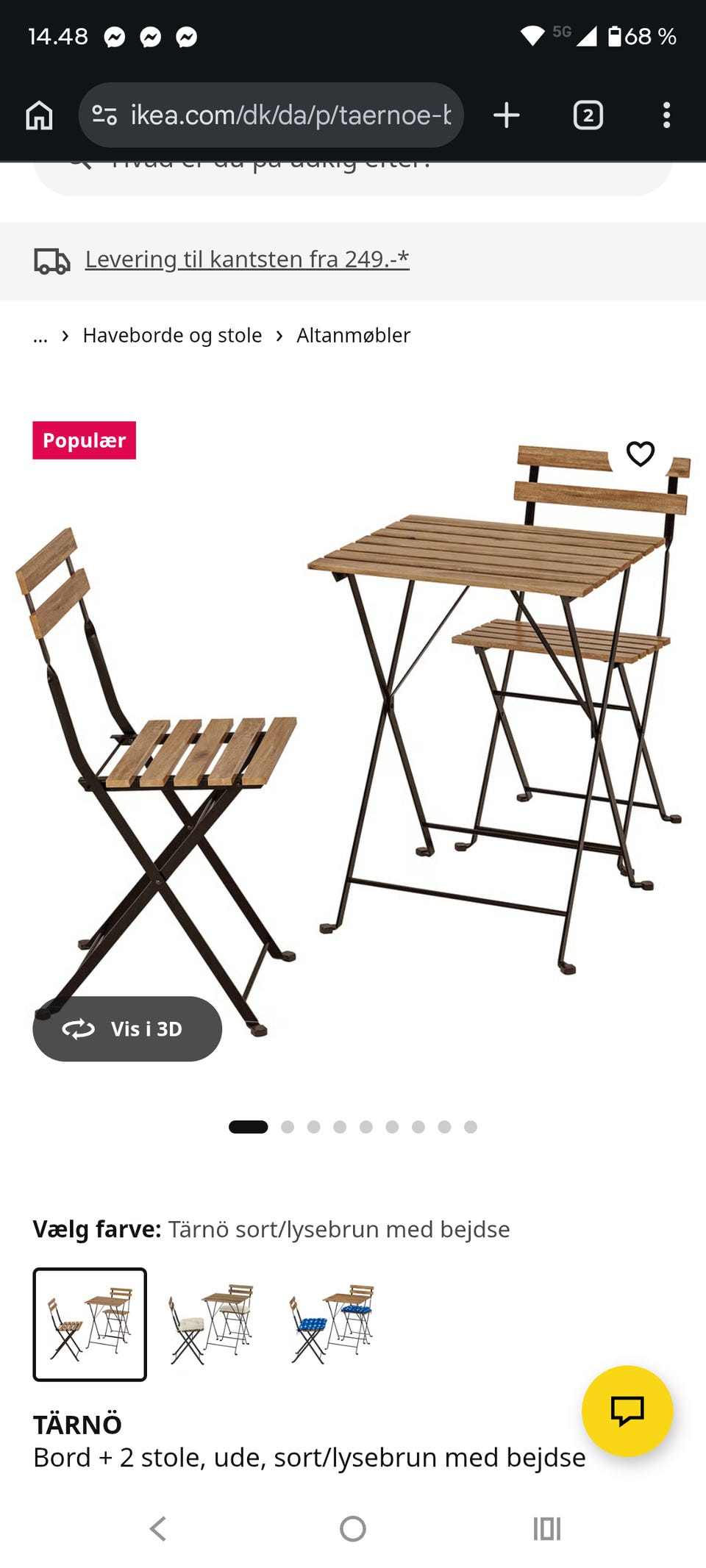Open a new browser tab
706x1568 pixels.
(507, 115)
